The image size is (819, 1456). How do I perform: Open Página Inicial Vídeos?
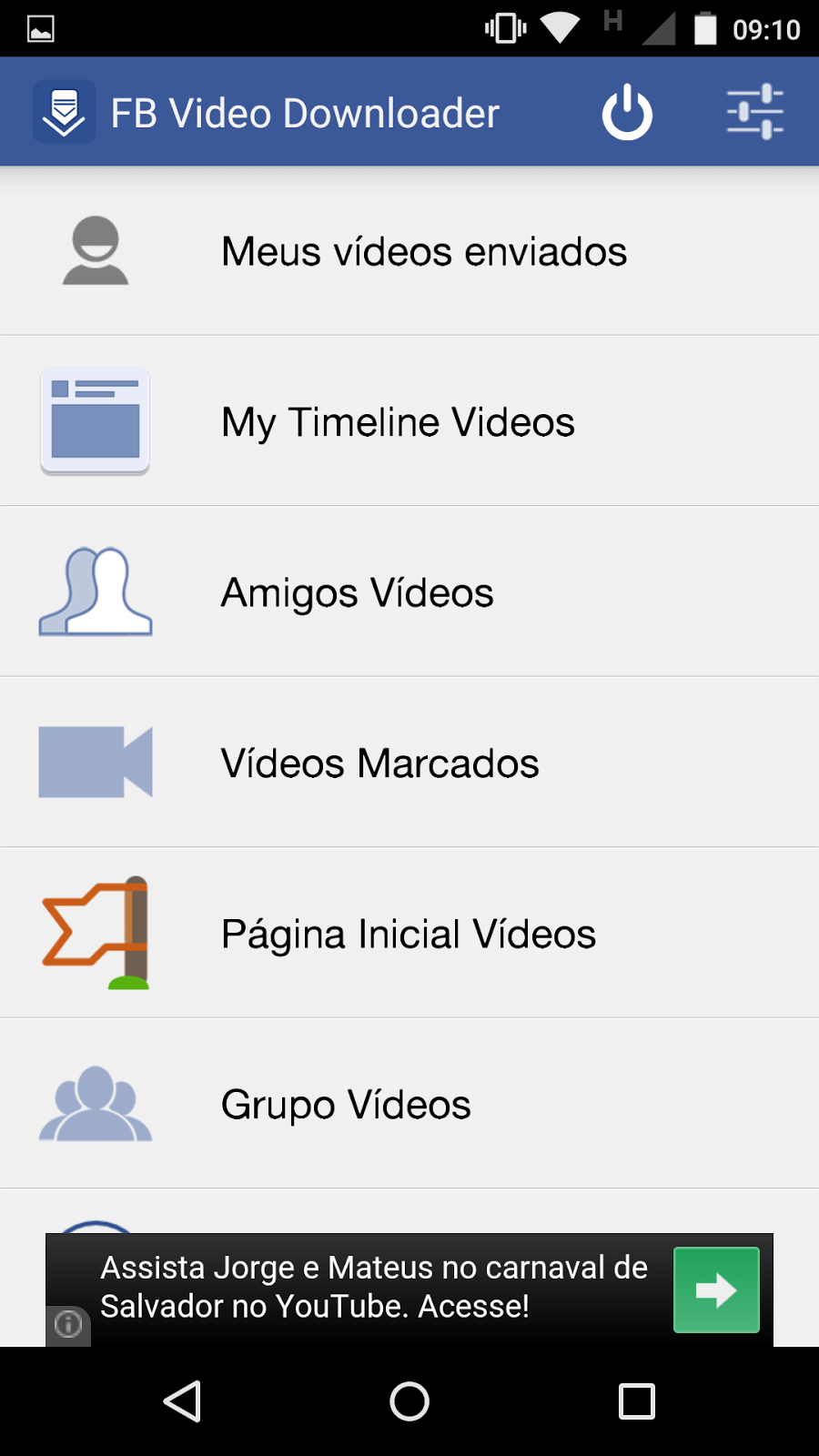(408, 933)
